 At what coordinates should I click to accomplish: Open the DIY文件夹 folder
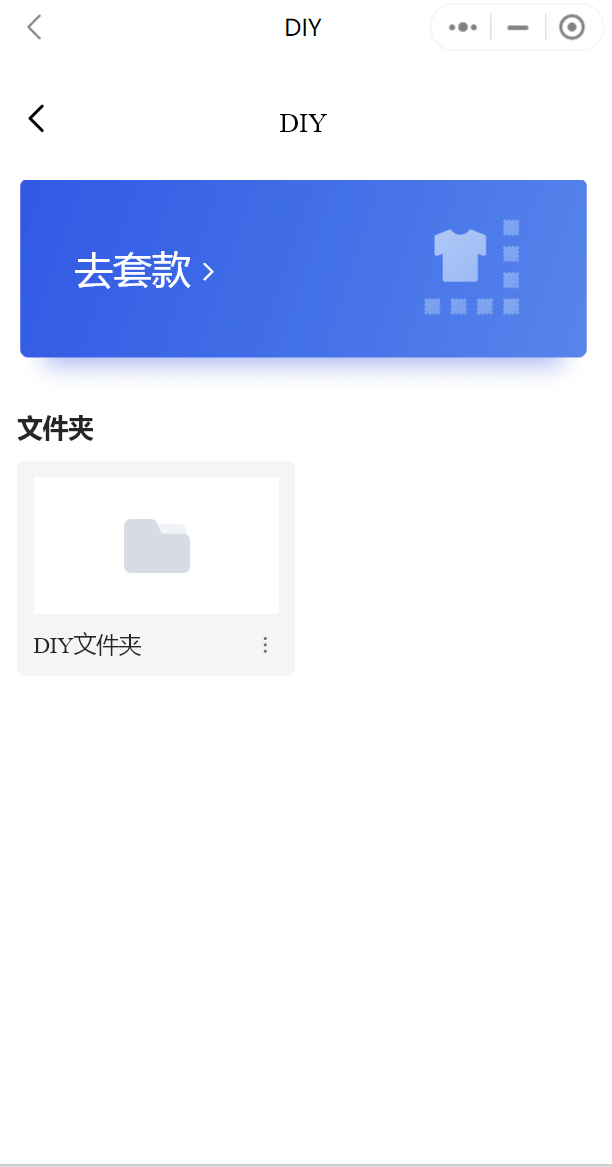pos(156,546)
